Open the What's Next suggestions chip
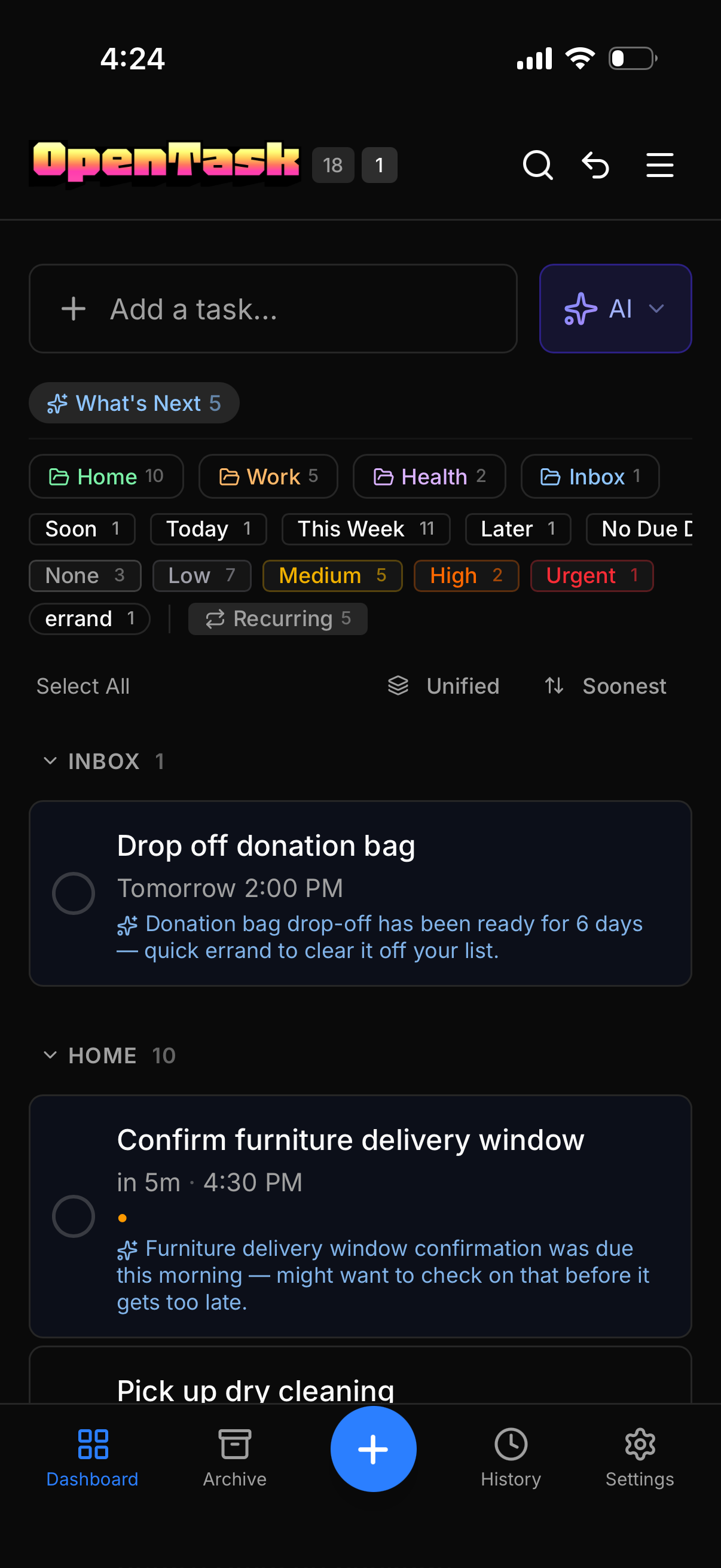Image resolution: width=721 pixels, height=1568 pixels. click(134, 403)
